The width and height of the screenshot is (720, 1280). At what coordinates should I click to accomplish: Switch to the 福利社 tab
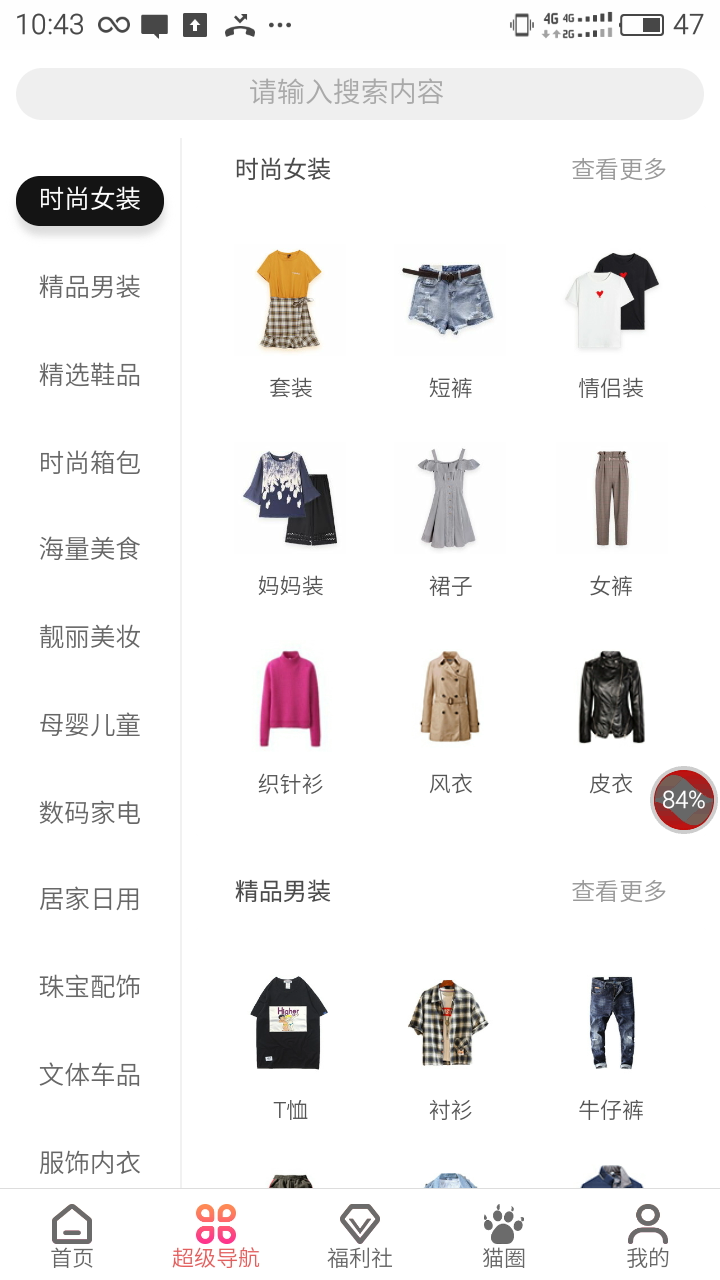(360, 1236)
